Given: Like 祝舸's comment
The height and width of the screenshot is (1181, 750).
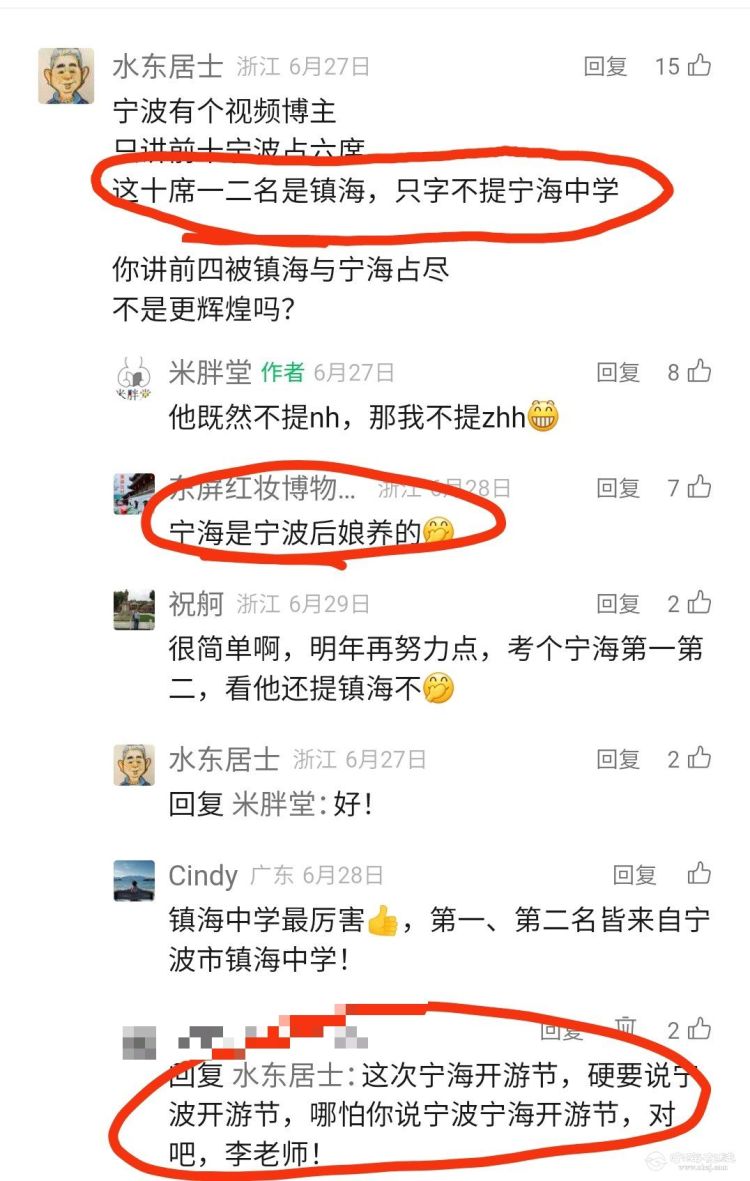Looking at the screenshot, I should [698, 603].
